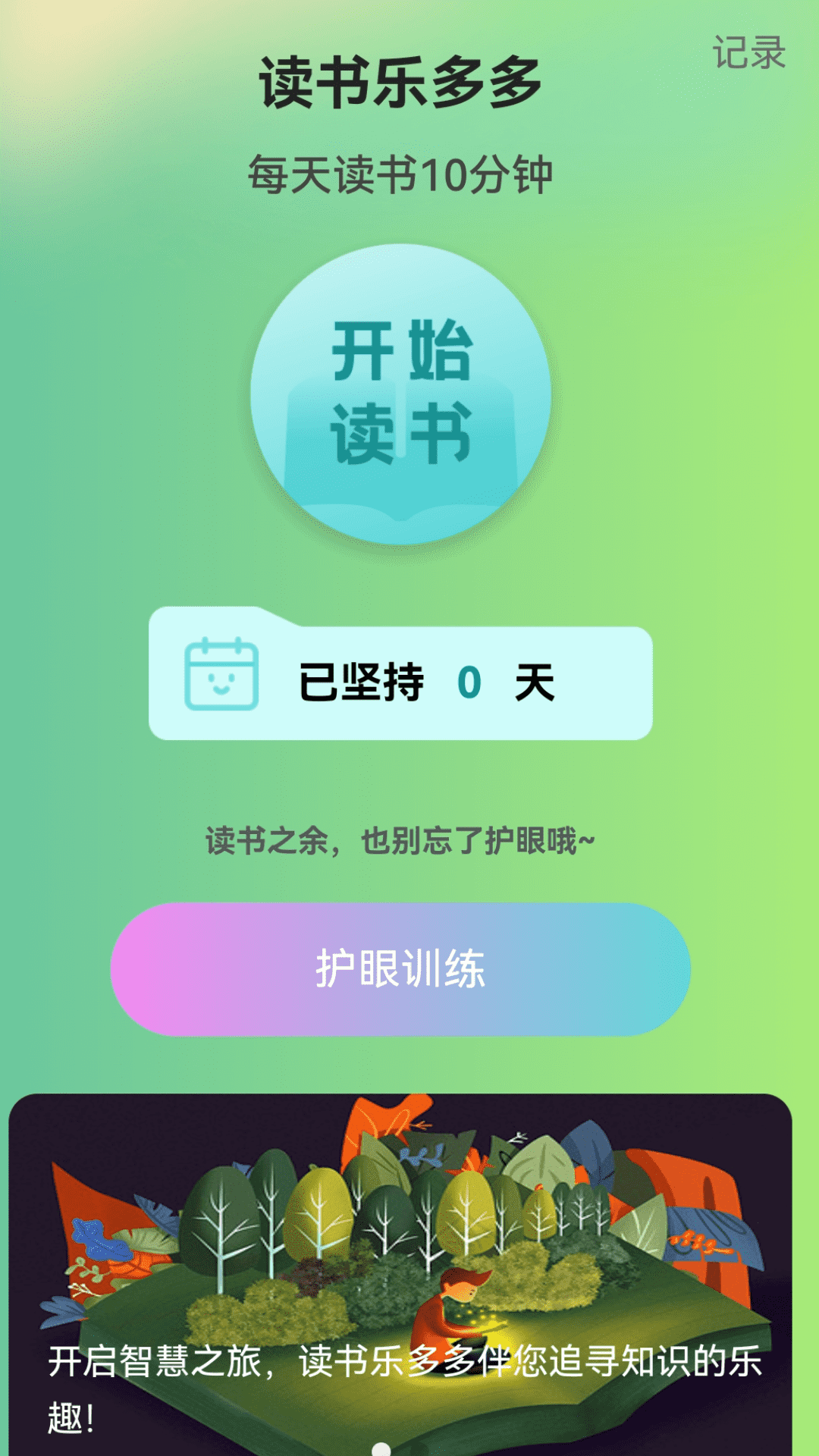Viewport: 819px width, 1456px height.
Task: Open the 开启智慧之旅 banner
Action: tap(400, 1274)
